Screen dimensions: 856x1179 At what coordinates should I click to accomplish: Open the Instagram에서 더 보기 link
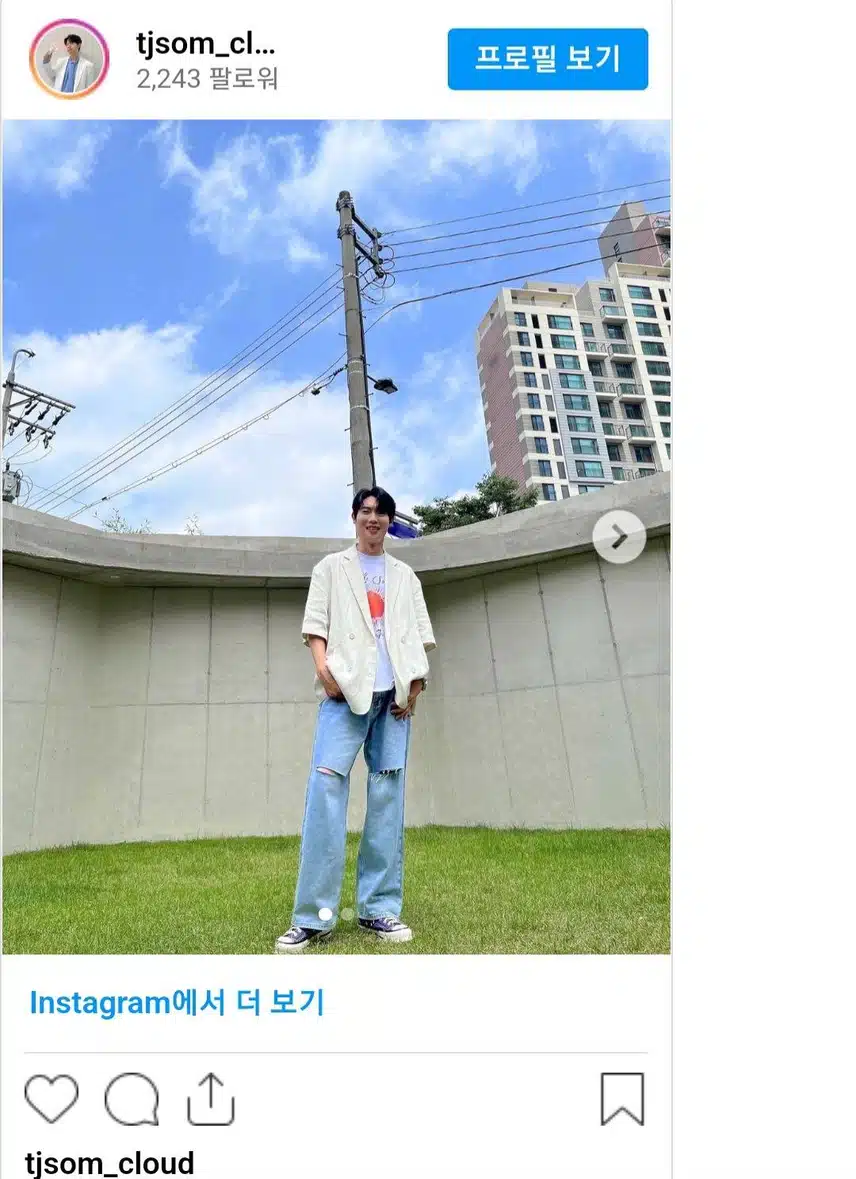pos(177,1003)
